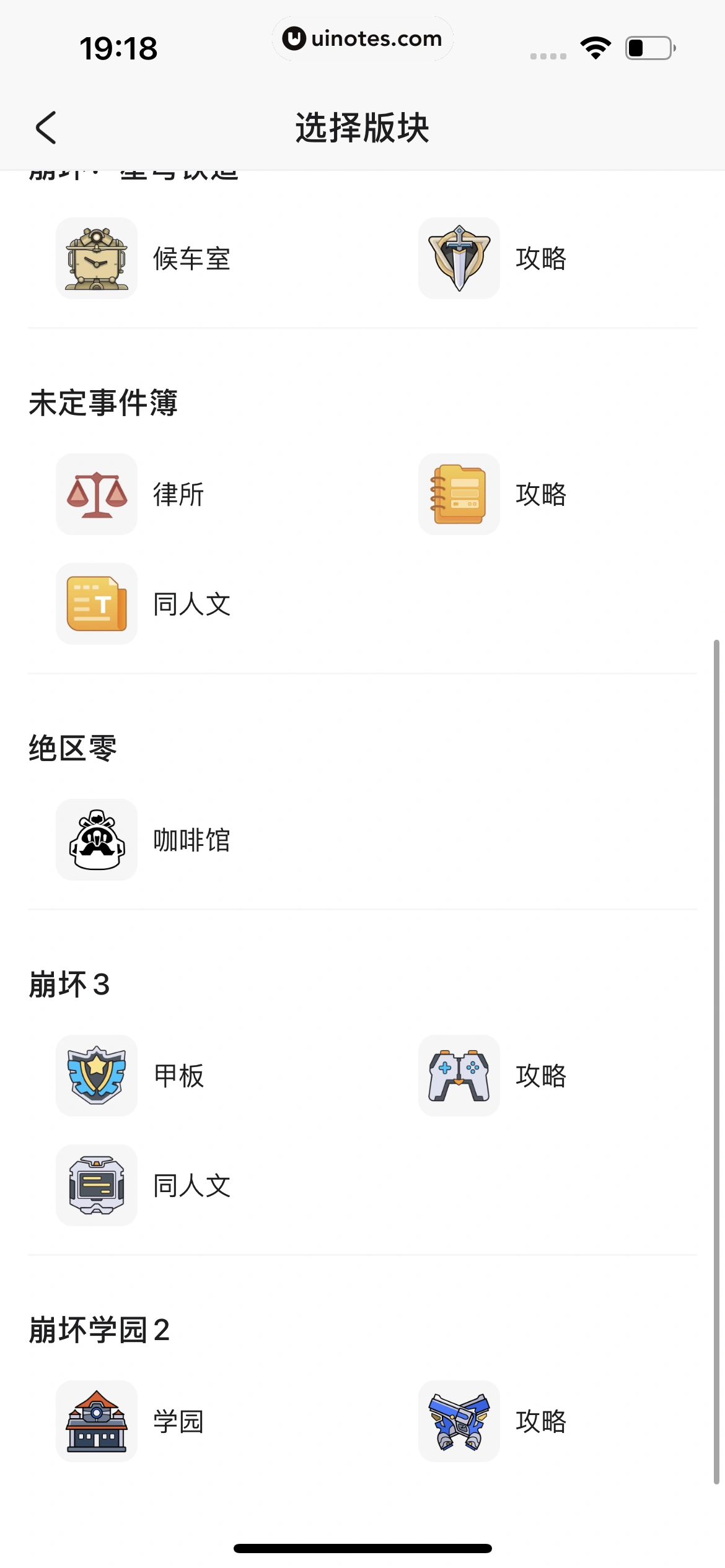This screenshot has height=1568, width=725.
Task: Click the console screen icon for 同人文 under 崩坏3
Action: [x=96, y=1185]
